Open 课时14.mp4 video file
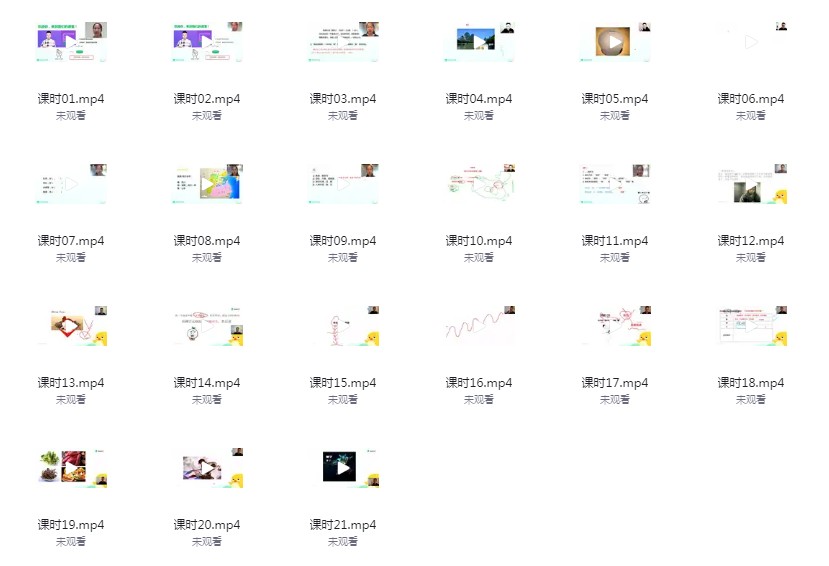The height and width of the screenshot is (566, 829). (207, 327)
